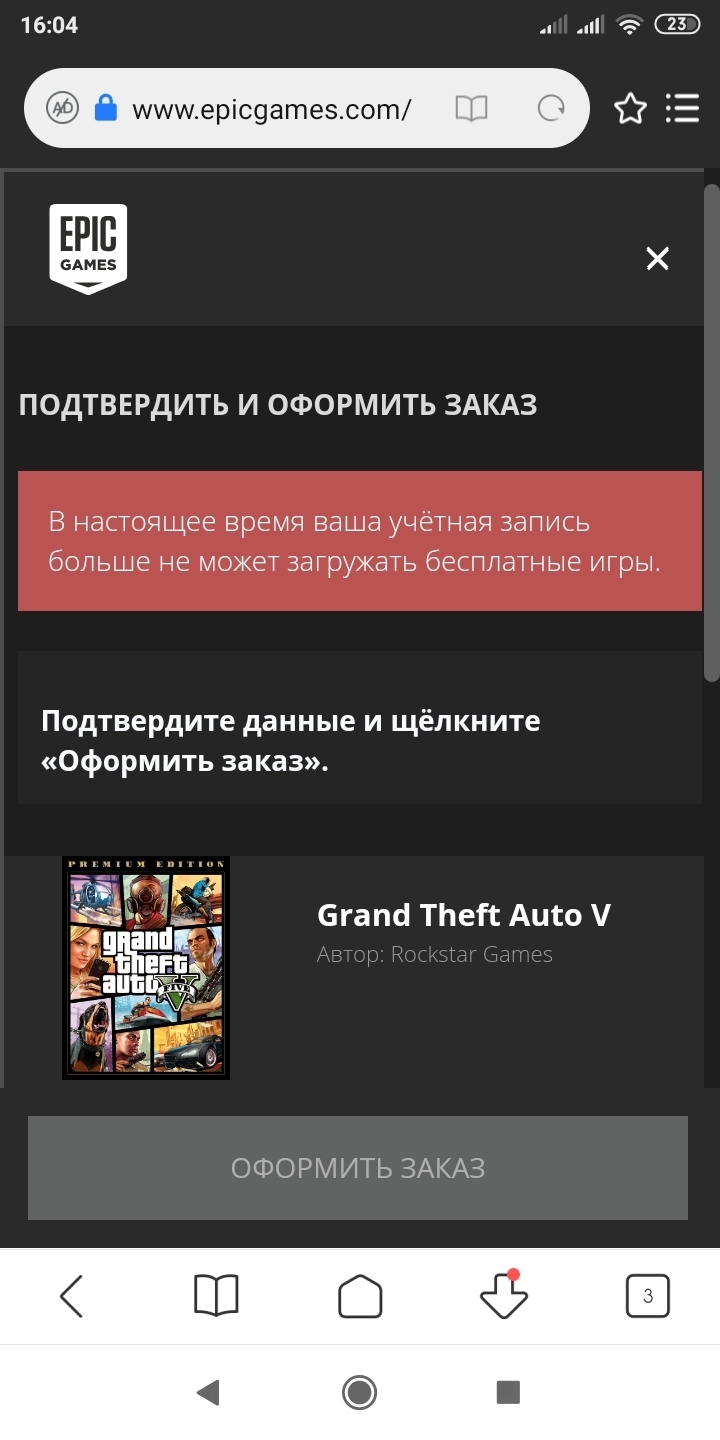Bookmark this page with the star

630,108
